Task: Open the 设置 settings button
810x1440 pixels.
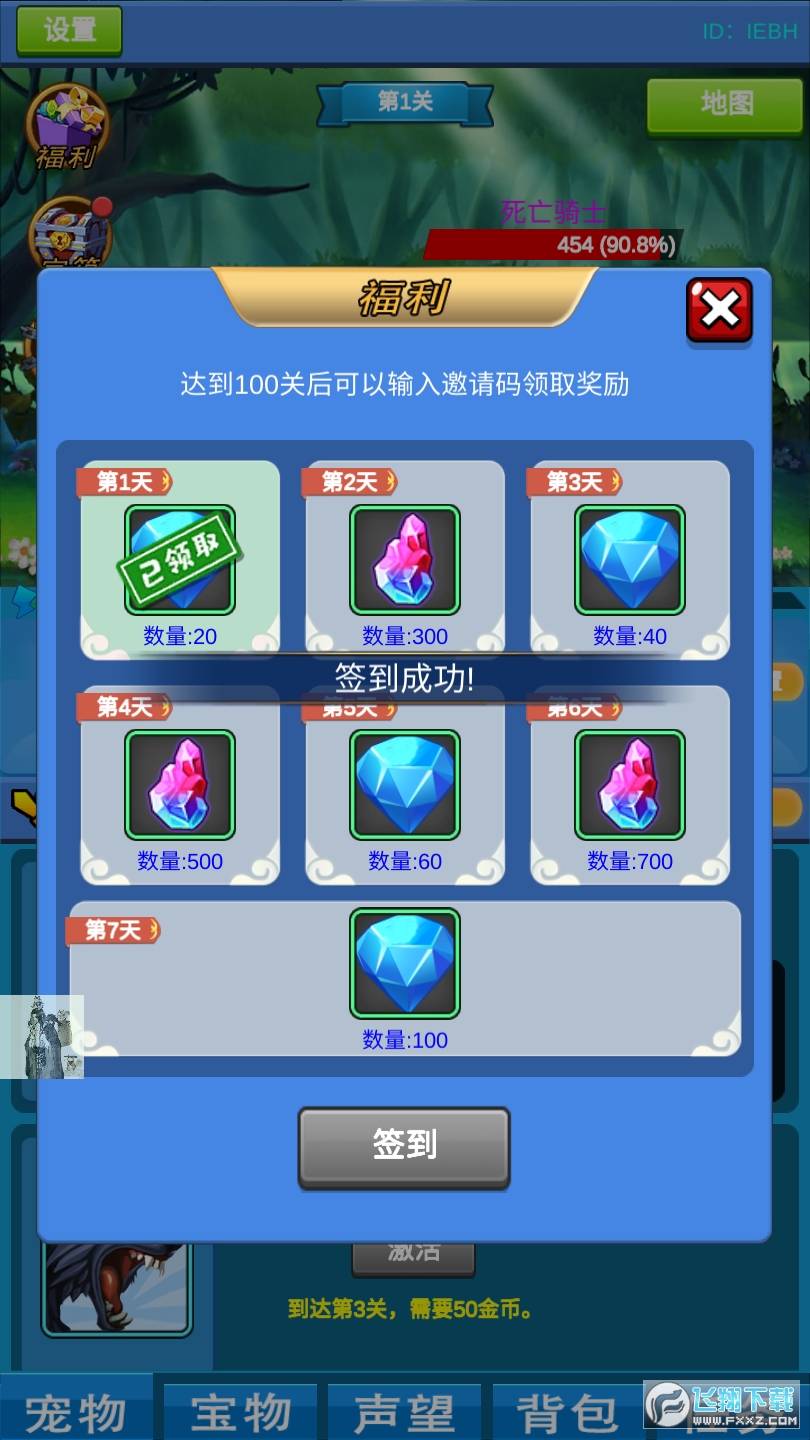Action: (69, 30)
